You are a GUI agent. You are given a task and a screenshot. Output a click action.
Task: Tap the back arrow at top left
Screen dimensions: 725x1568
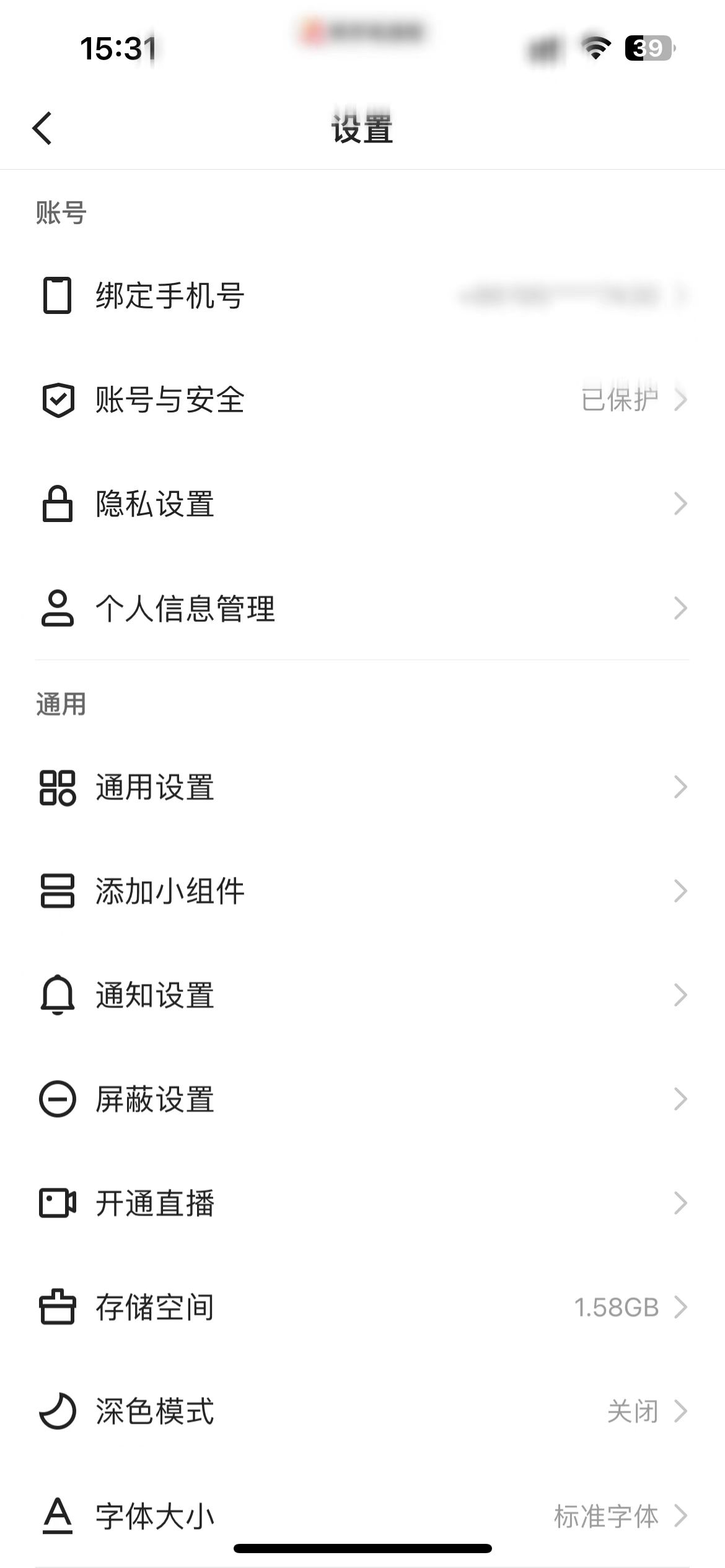42,129
